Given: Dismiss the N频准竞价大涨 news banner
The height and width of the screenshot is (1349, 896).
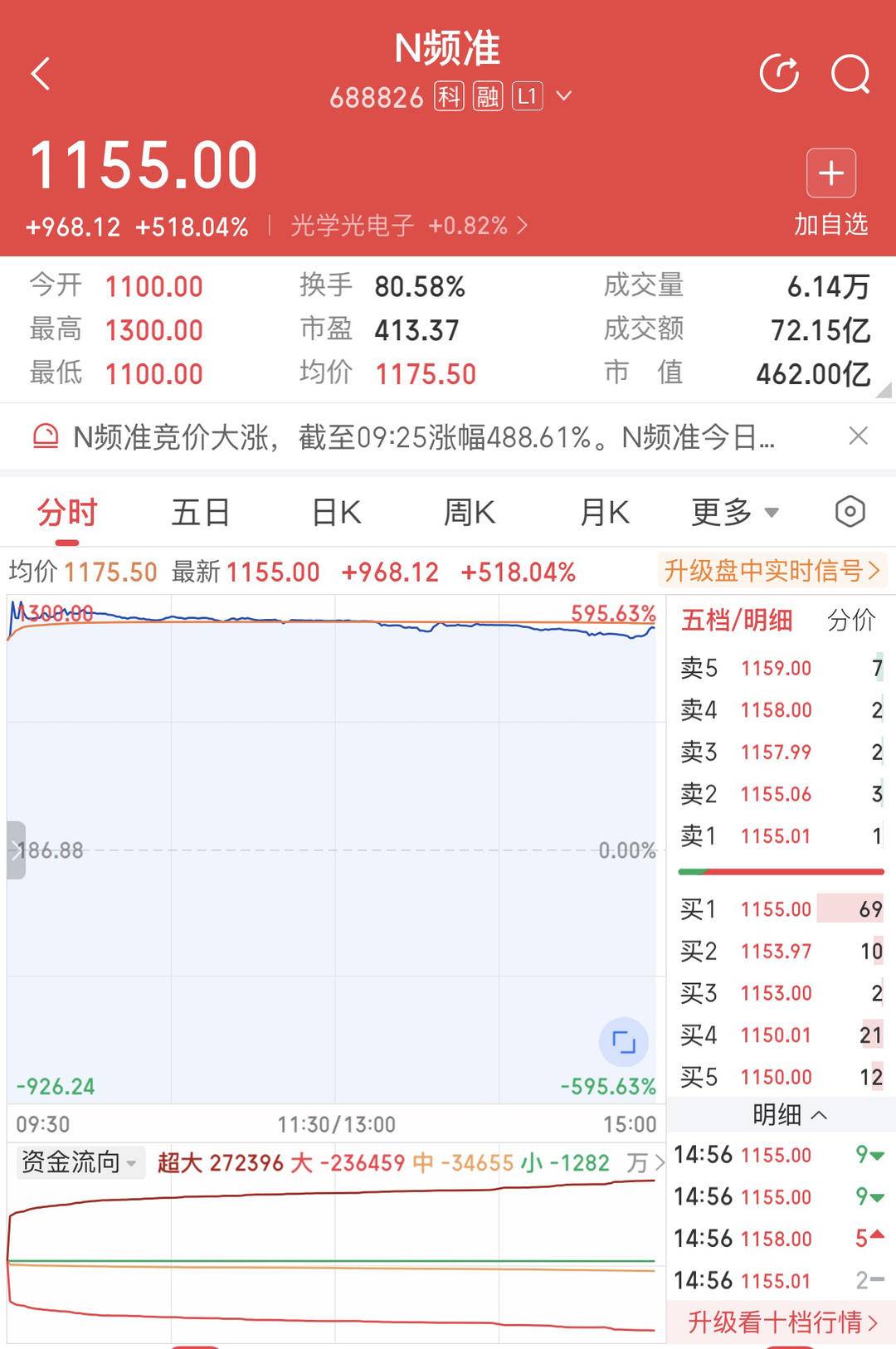Looking at the screenshot, I should click(x=859, y=436).
